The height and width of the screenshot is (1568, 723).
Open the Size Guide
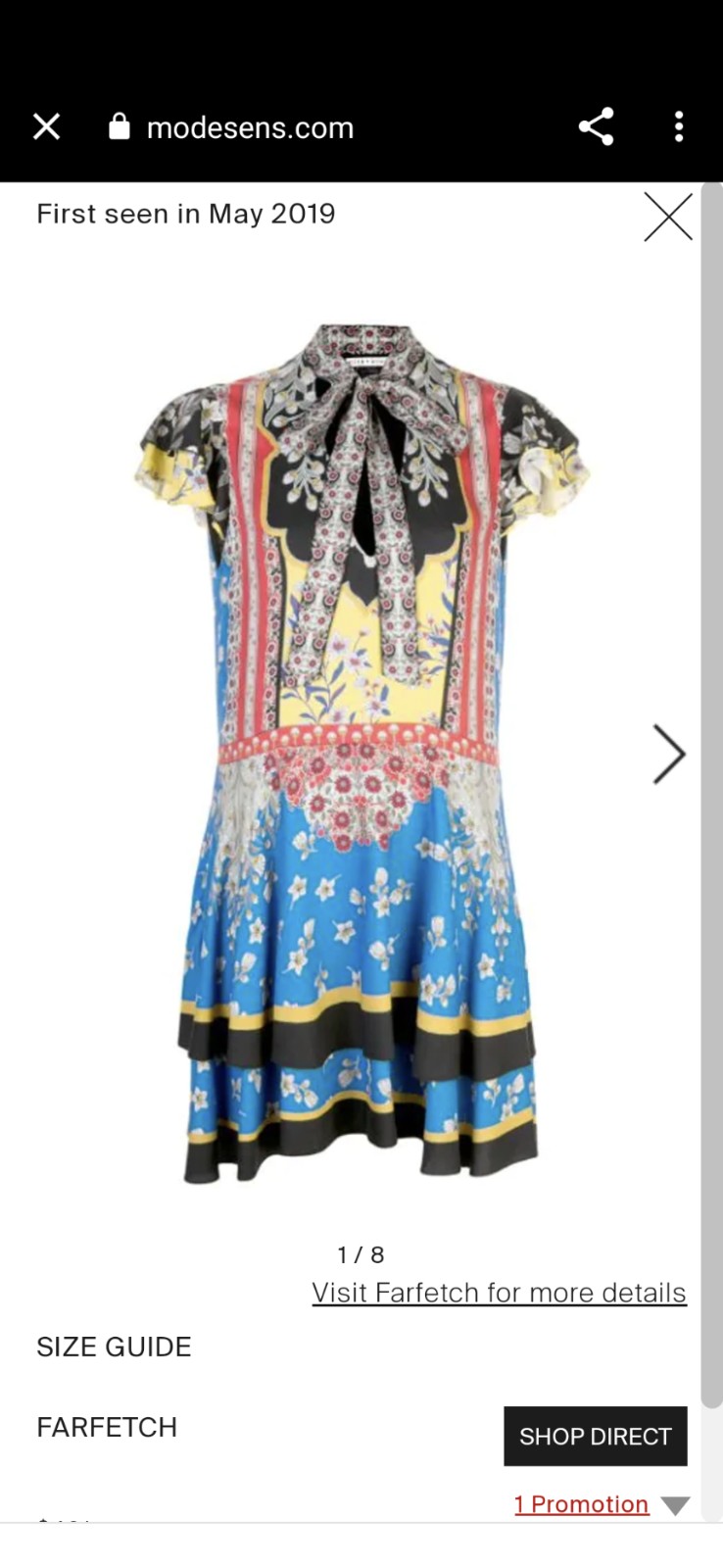coord(114,1347)
